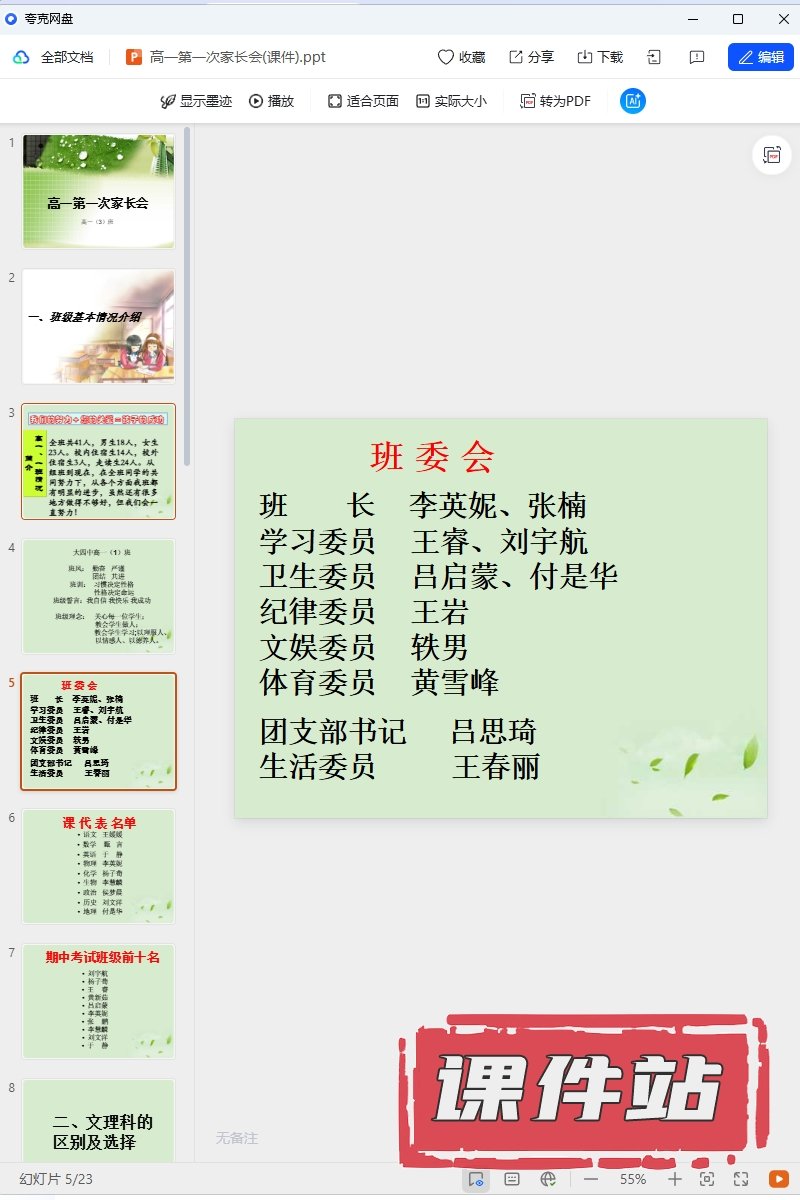The width and height of the screenshot is (800, 1200).
Task: Tap 收藏 to favorite this file
Action: click(x=462, y=57)
